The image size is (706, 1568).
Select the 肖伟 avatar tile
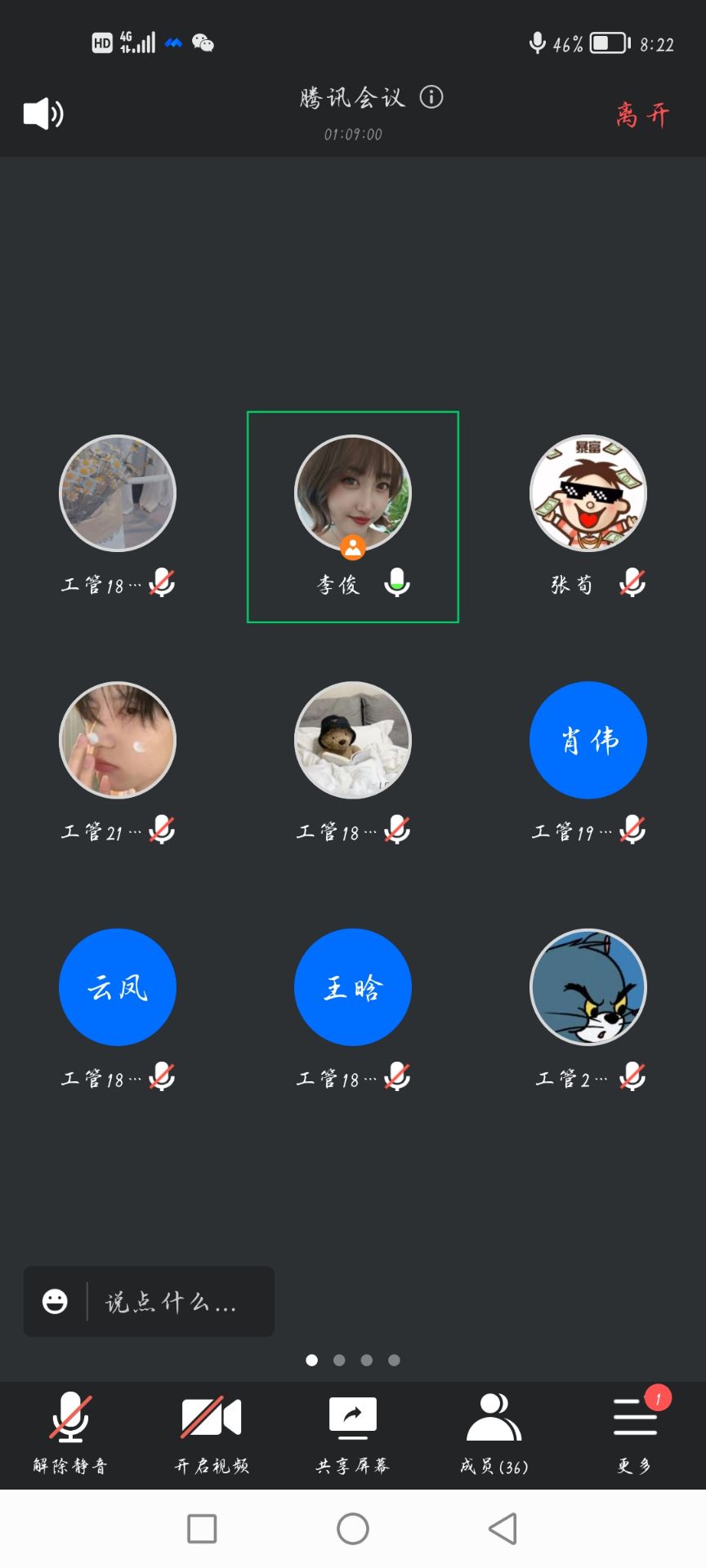click(588, 741)
